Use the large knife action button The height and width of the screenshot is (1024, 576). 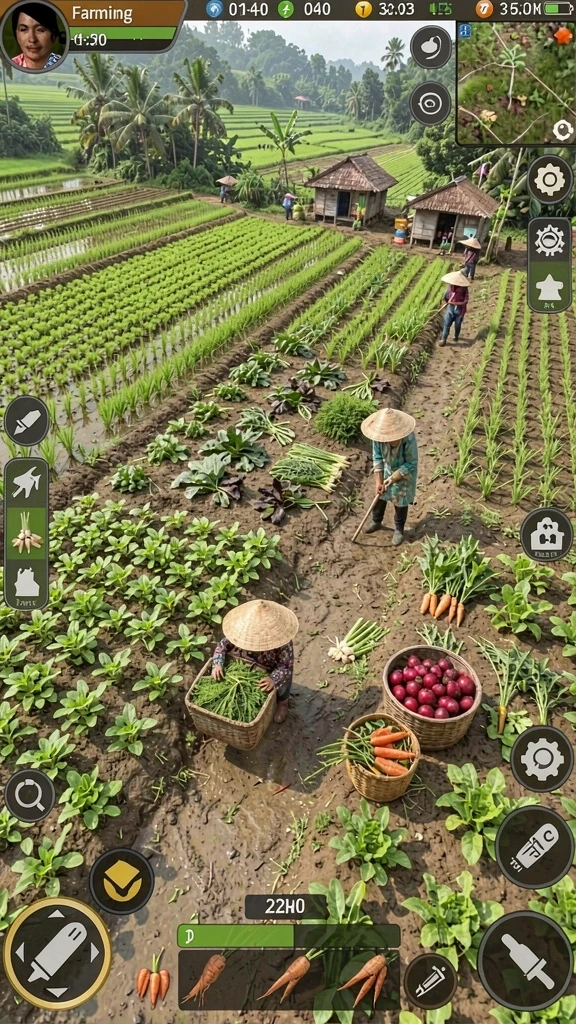click(526, 960)
